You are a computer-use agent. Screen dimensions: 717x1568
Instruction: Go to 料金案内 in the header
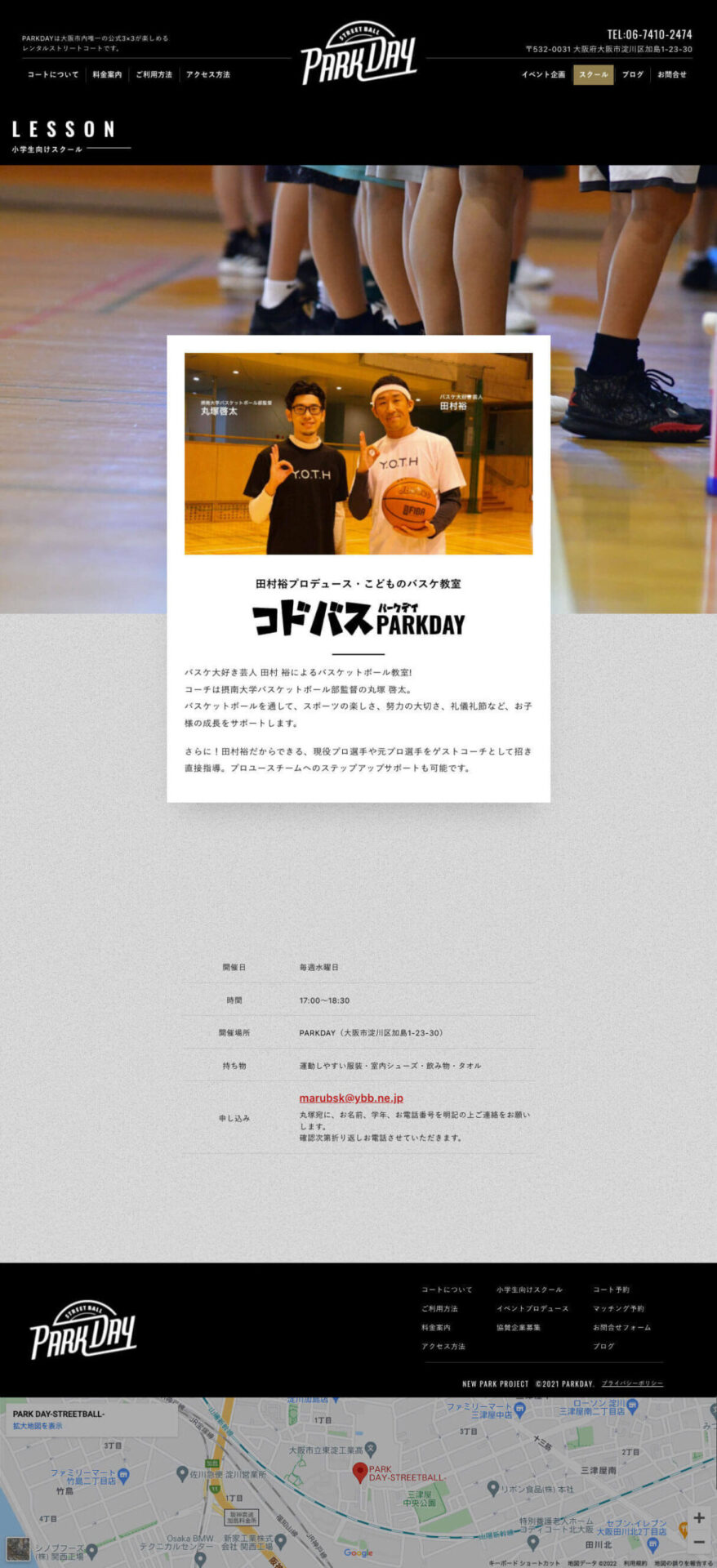point(107,74)
